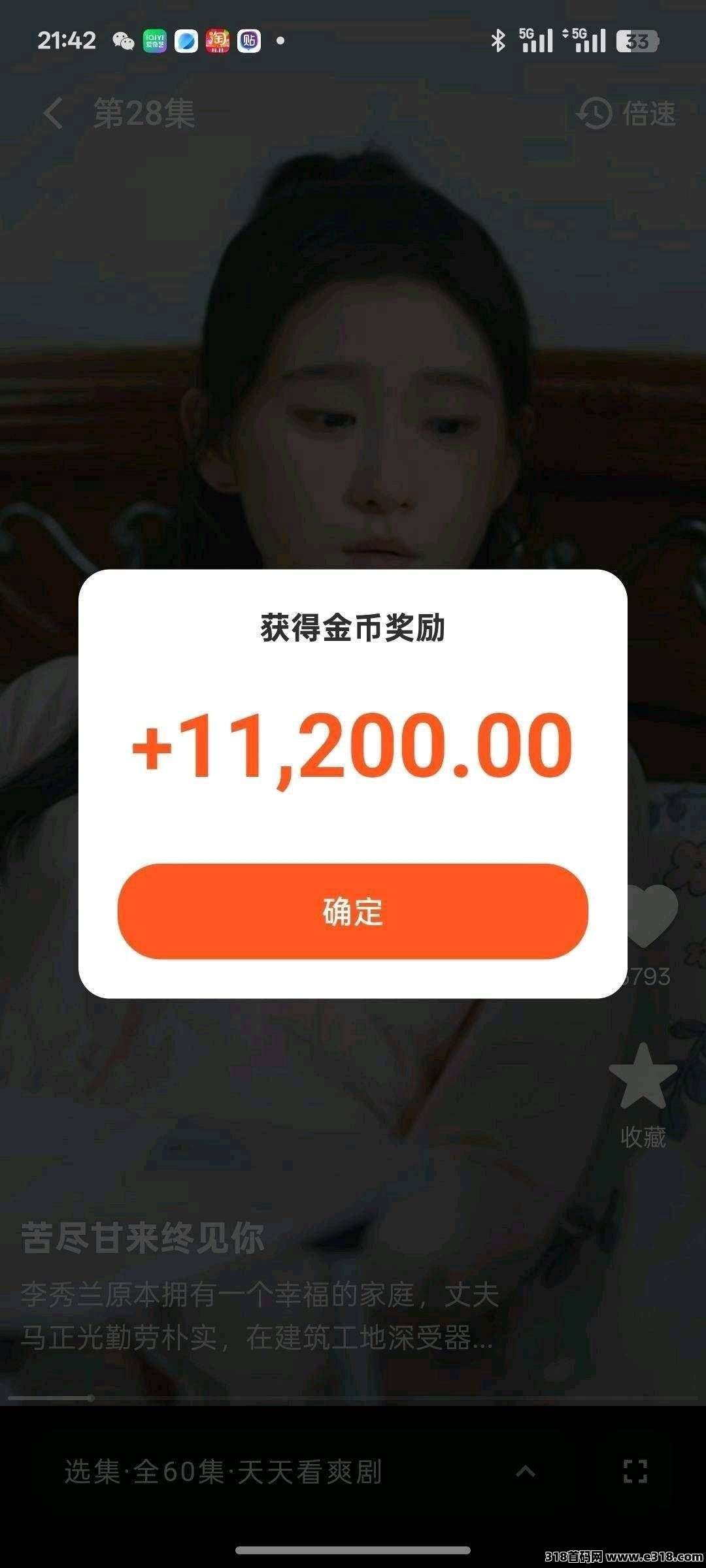Open the WeChat notification icon in status bar
Screen dimensions: 706x1568
pyautogui.click(x=121, y=41)
